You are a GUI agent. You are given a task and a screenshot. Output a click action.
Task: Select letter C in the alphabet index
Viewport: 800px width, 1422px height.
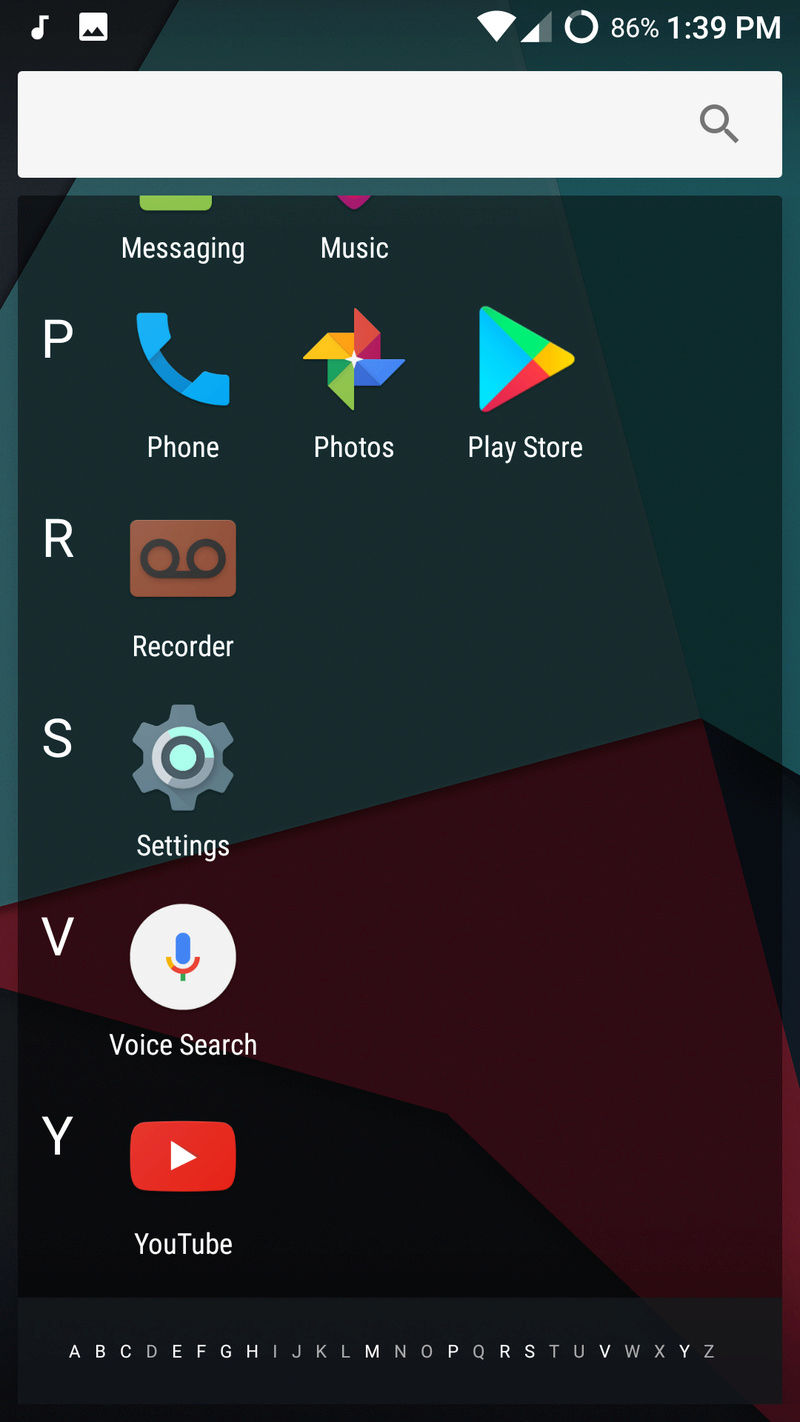tap(125, 1352)
